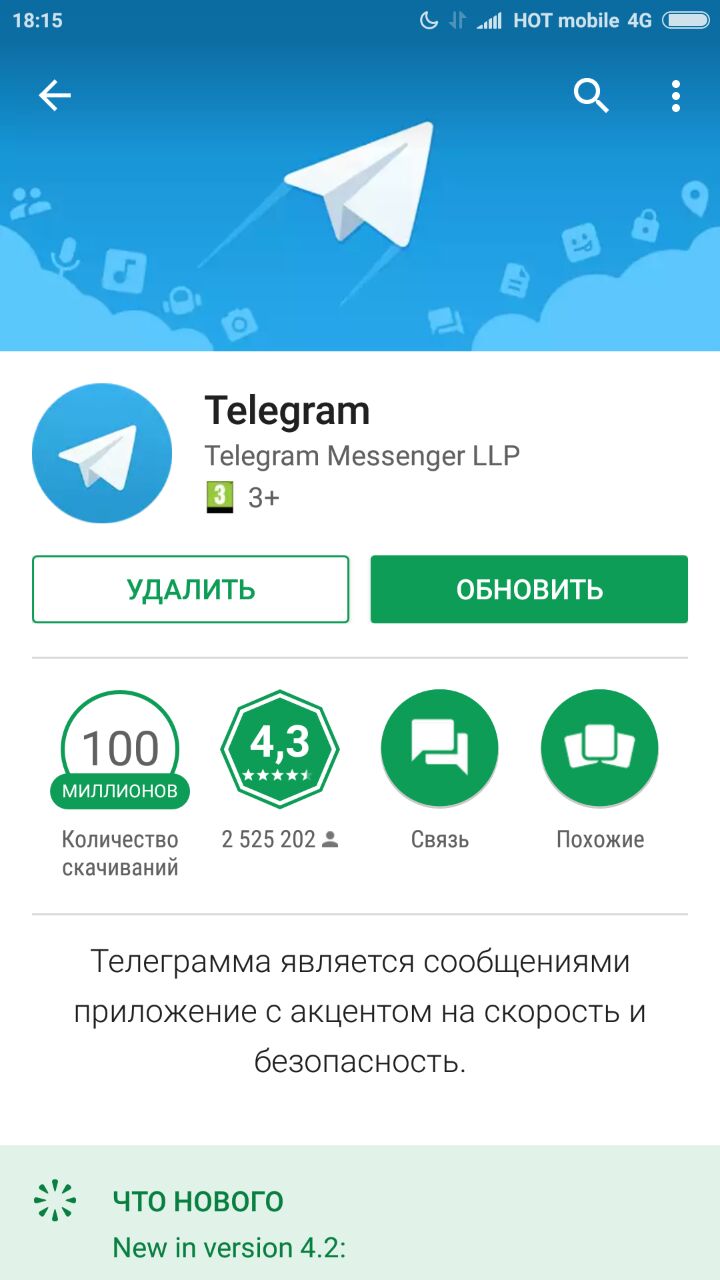Go back using the arrow icon

55,96
